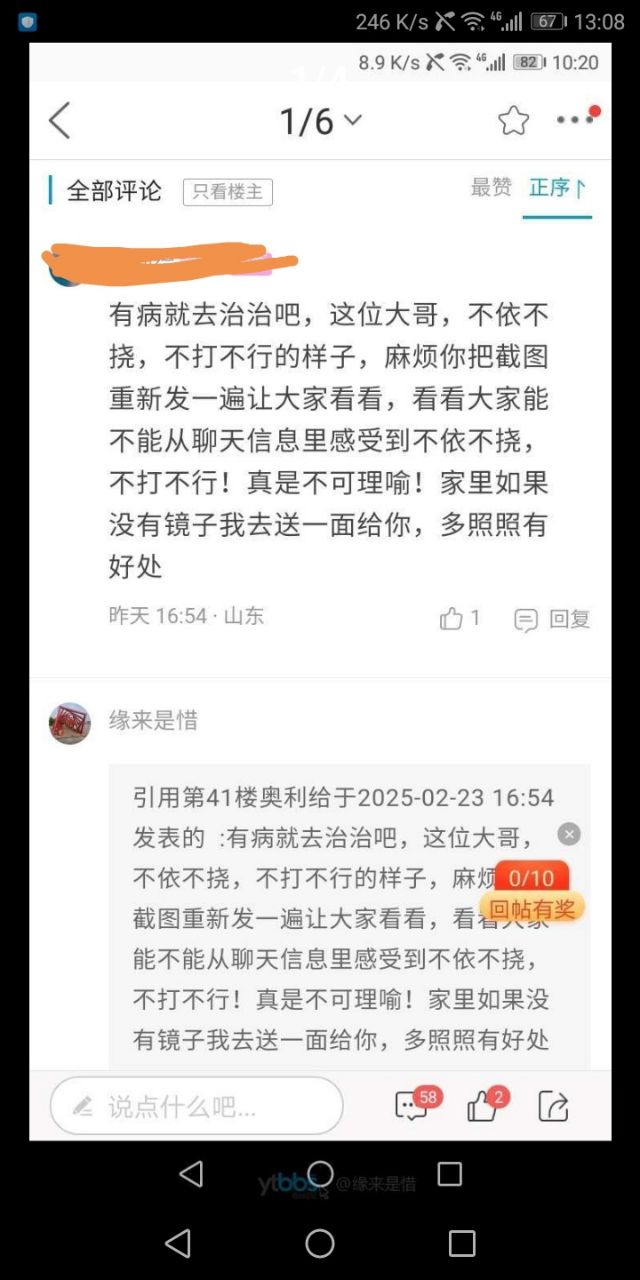Open the 1/6 page selector dropdown
This screenshot has height=1280, width=640.
[320, 121]
